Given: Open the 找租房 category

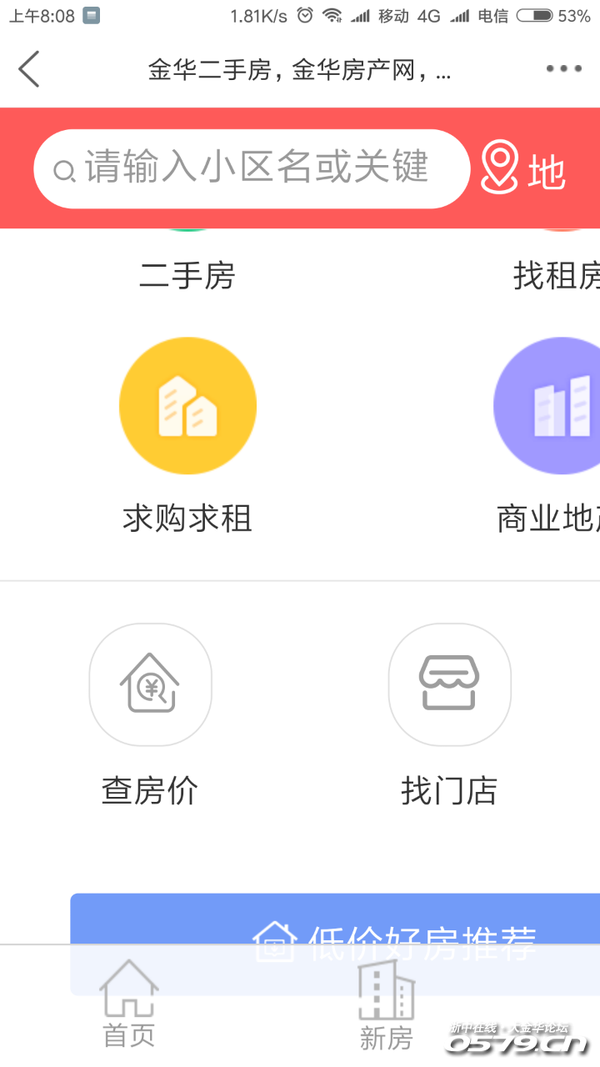Looking at the screenshot, I should pos(556,273).
